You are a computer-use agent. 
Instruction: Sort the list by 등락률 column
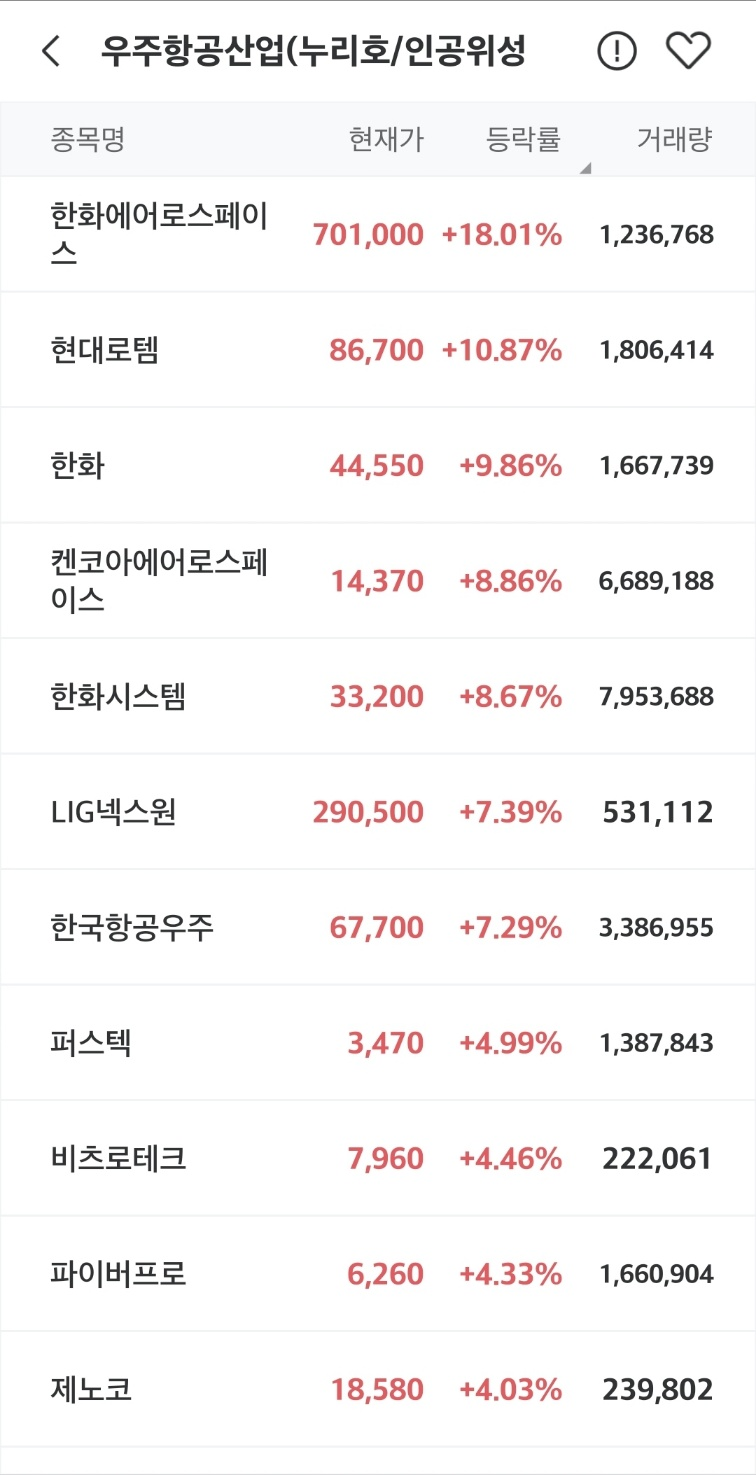click(x=523, y=139)
